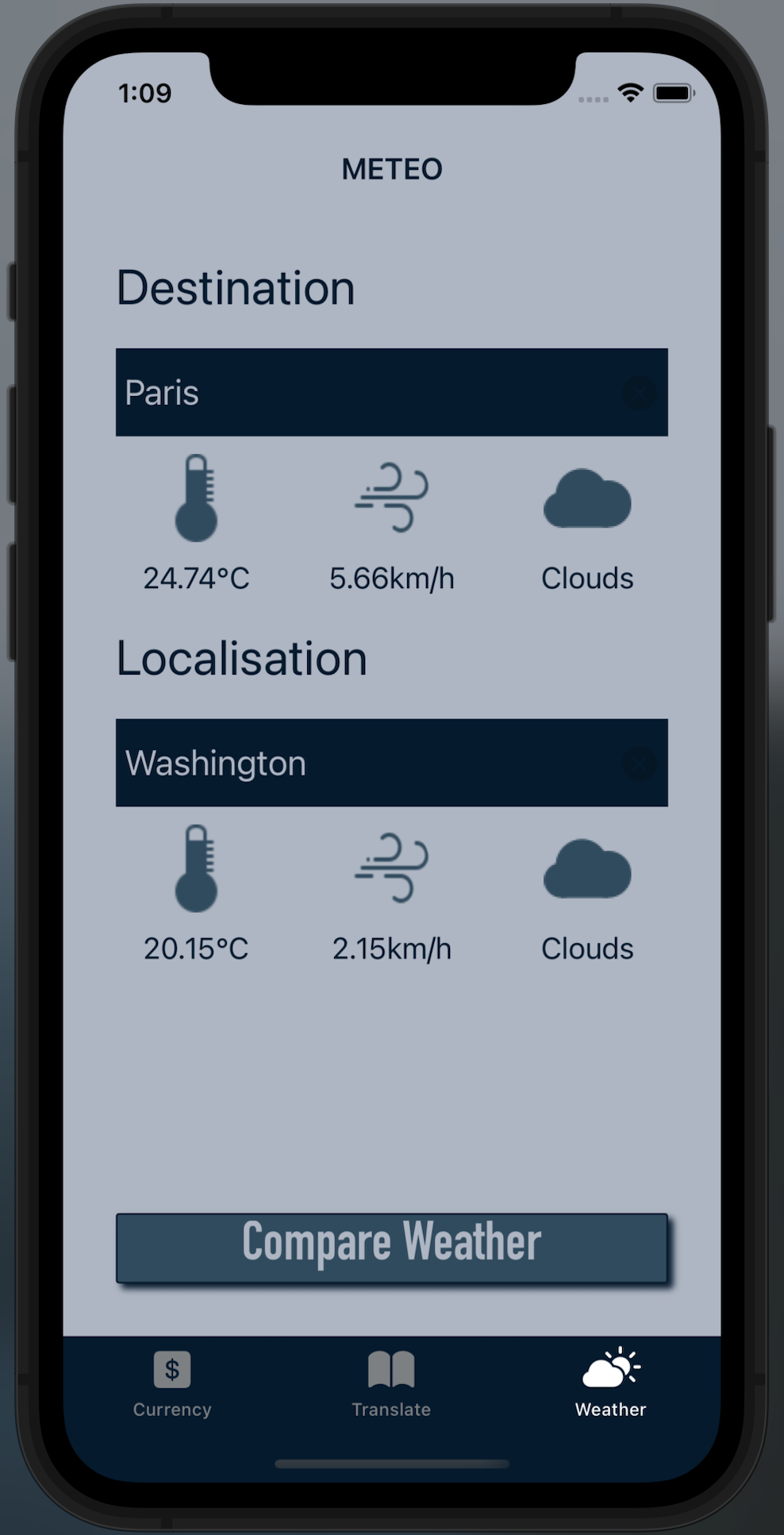Select the Weather tab
Viewport: 784px width, 1535px height.
pyautogui.click(x=610, y=1384)
